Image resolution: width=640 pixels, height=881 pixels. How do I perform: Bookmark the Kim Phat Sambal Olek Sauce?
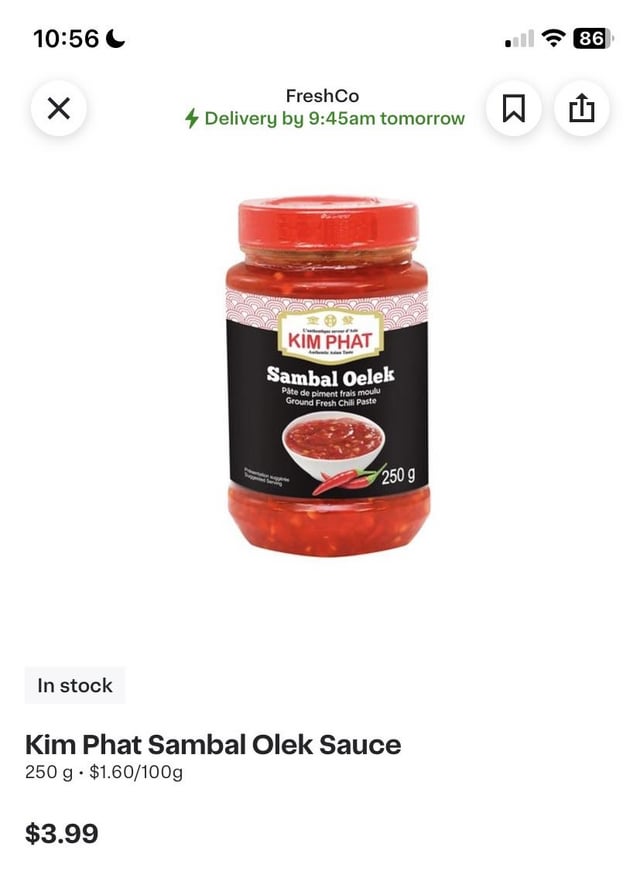(514, 108)
